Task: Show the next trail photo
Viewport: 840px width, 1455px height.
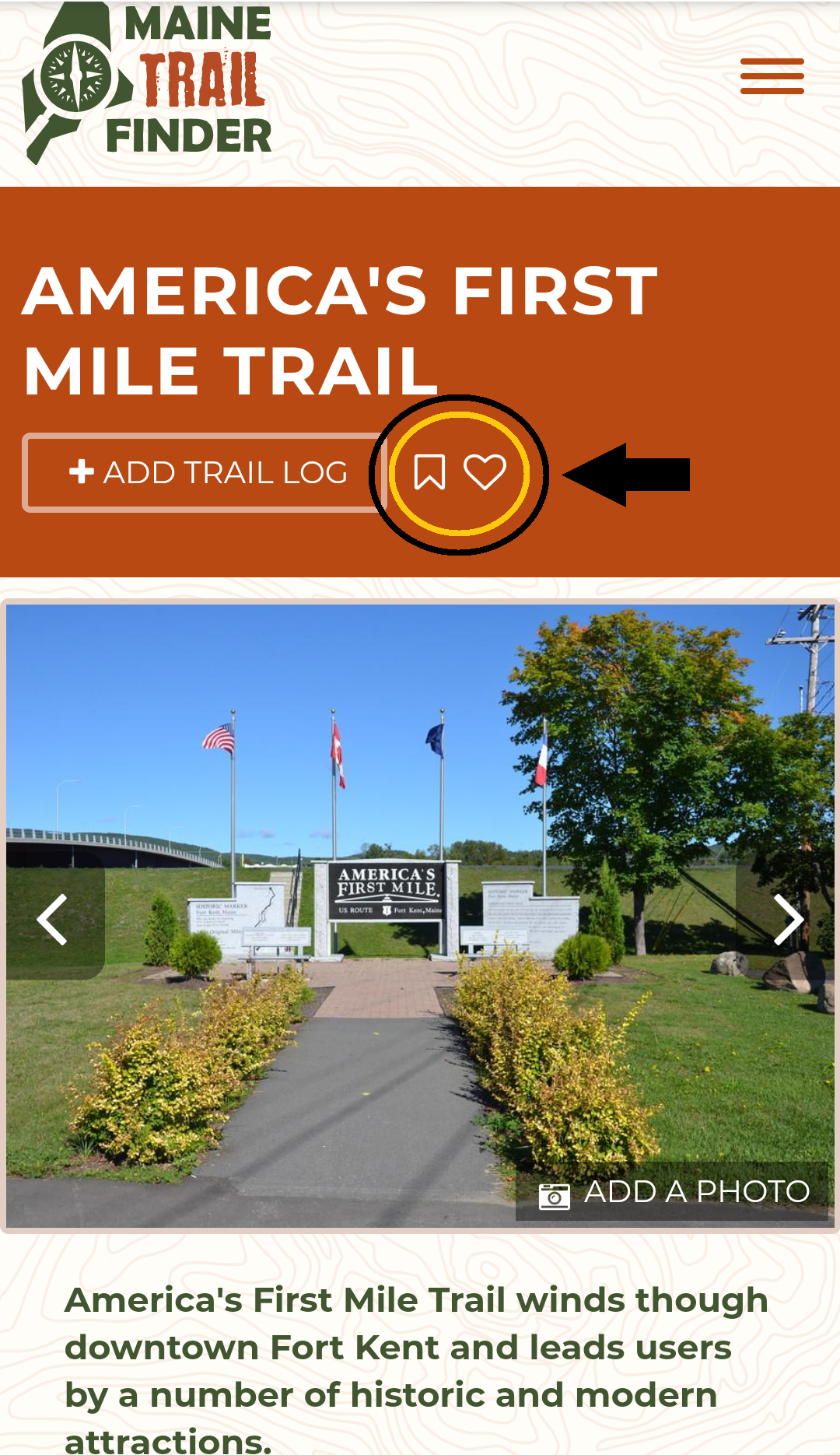Action: point(787,920)
